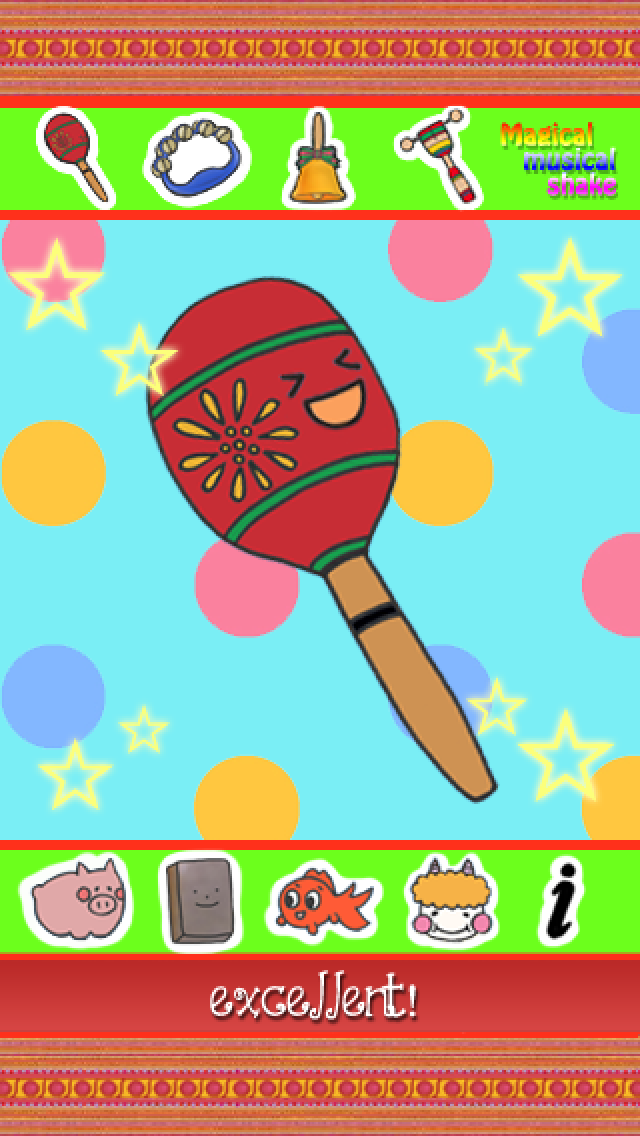This screenshot has width=640, height=1136.
Task: Select the brown block character
Action: point(200,900)
